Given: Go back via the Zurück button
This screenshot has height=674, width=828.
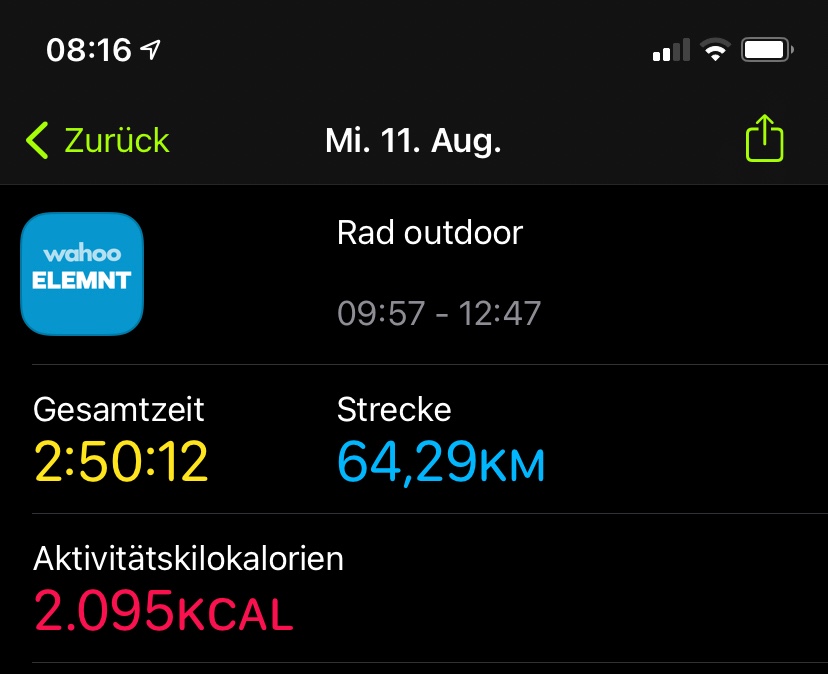Looking at the screenshot, I should click(x=98, y=141).
